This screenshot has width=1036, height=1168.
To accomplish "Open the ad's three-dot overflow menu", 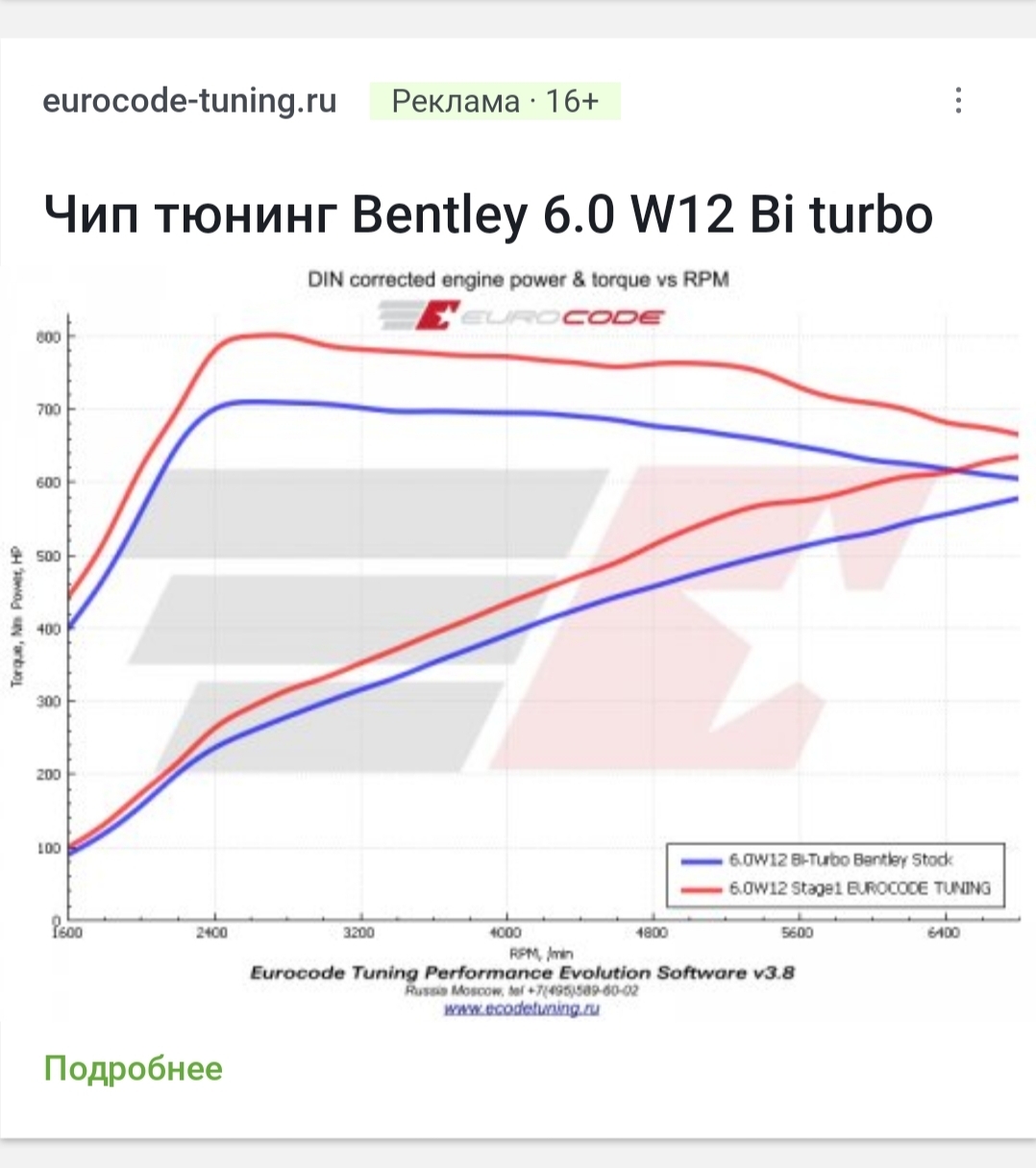I will tap(958, 101).
